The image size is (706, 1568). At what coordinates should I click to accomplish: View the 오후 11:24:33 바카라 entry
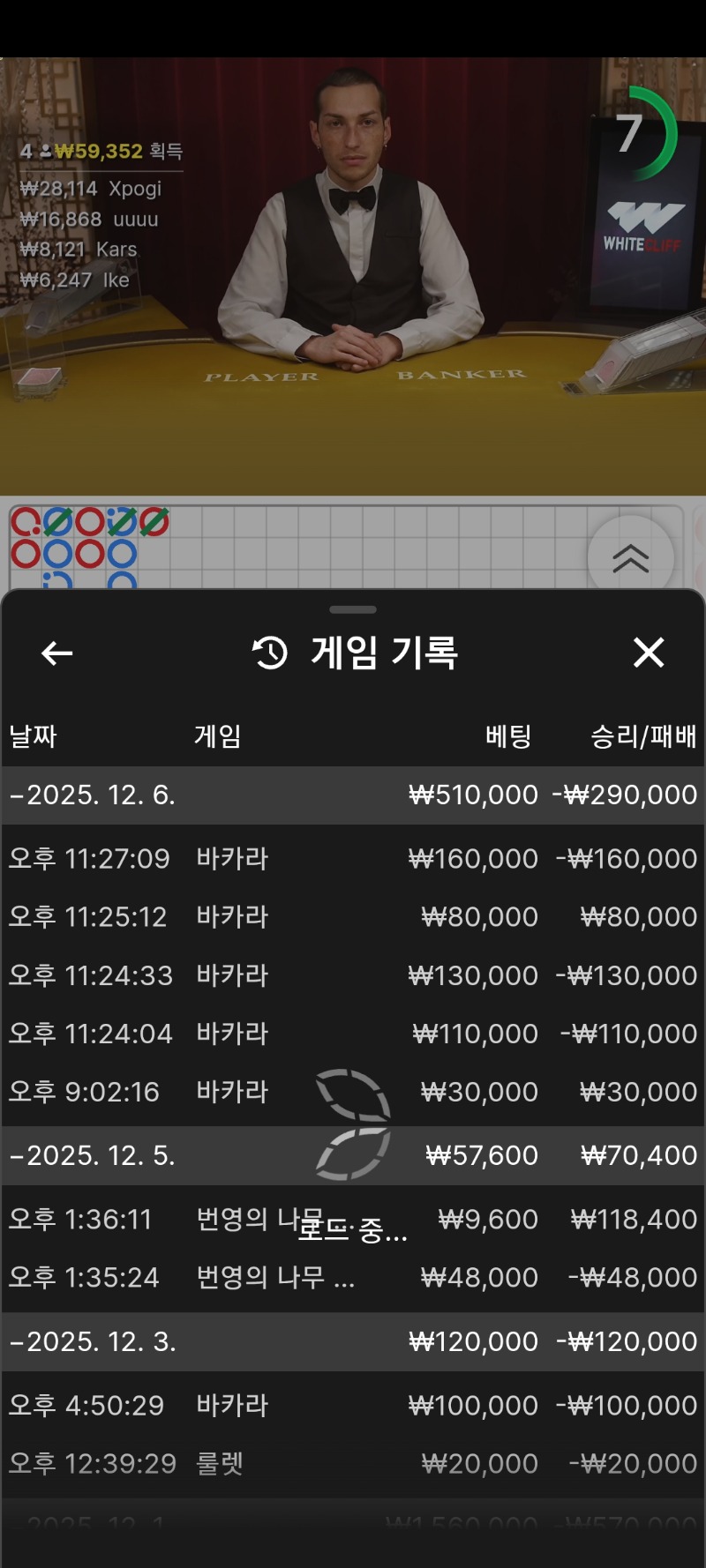tap(353, 975)
